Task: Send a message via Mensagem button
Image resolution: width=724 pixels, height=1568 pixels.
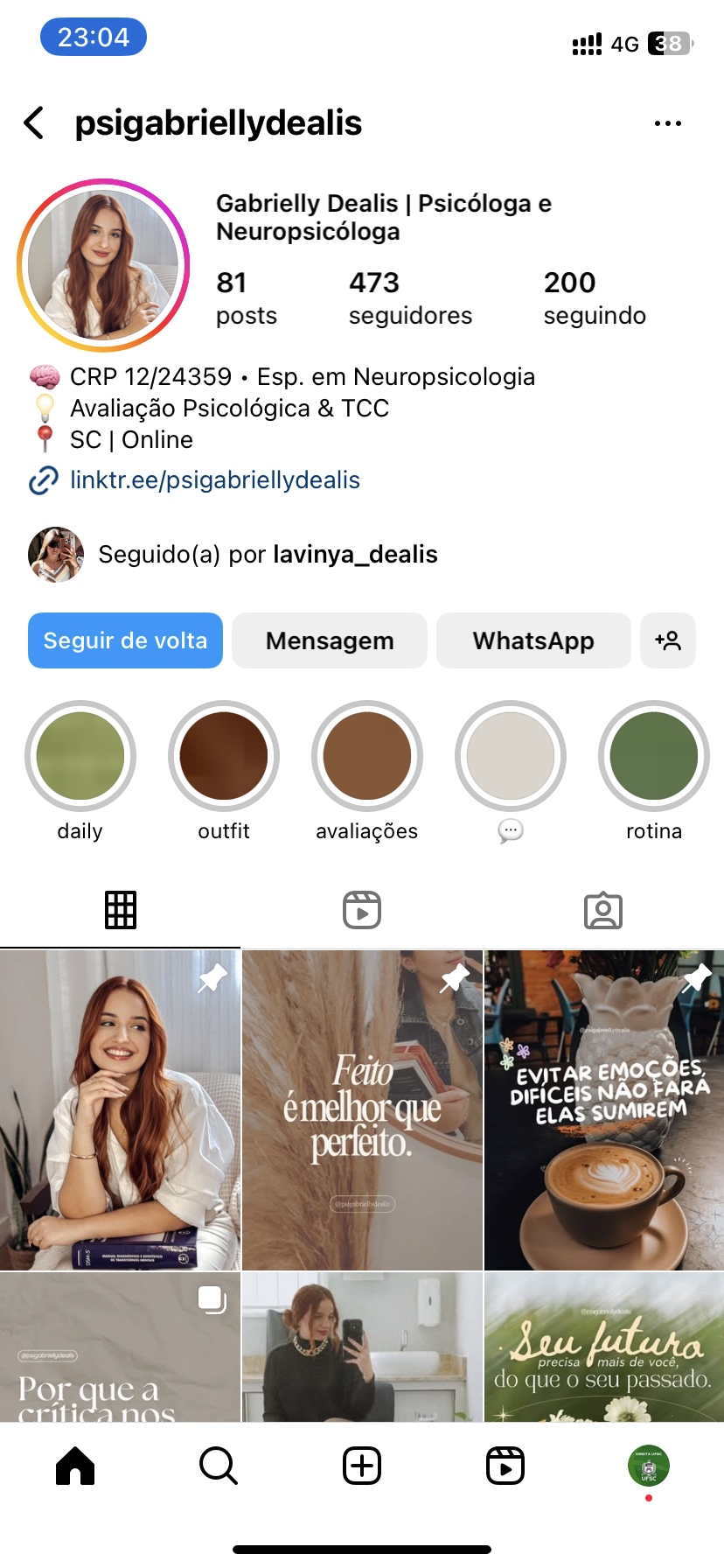Action: tap(330, 640)
